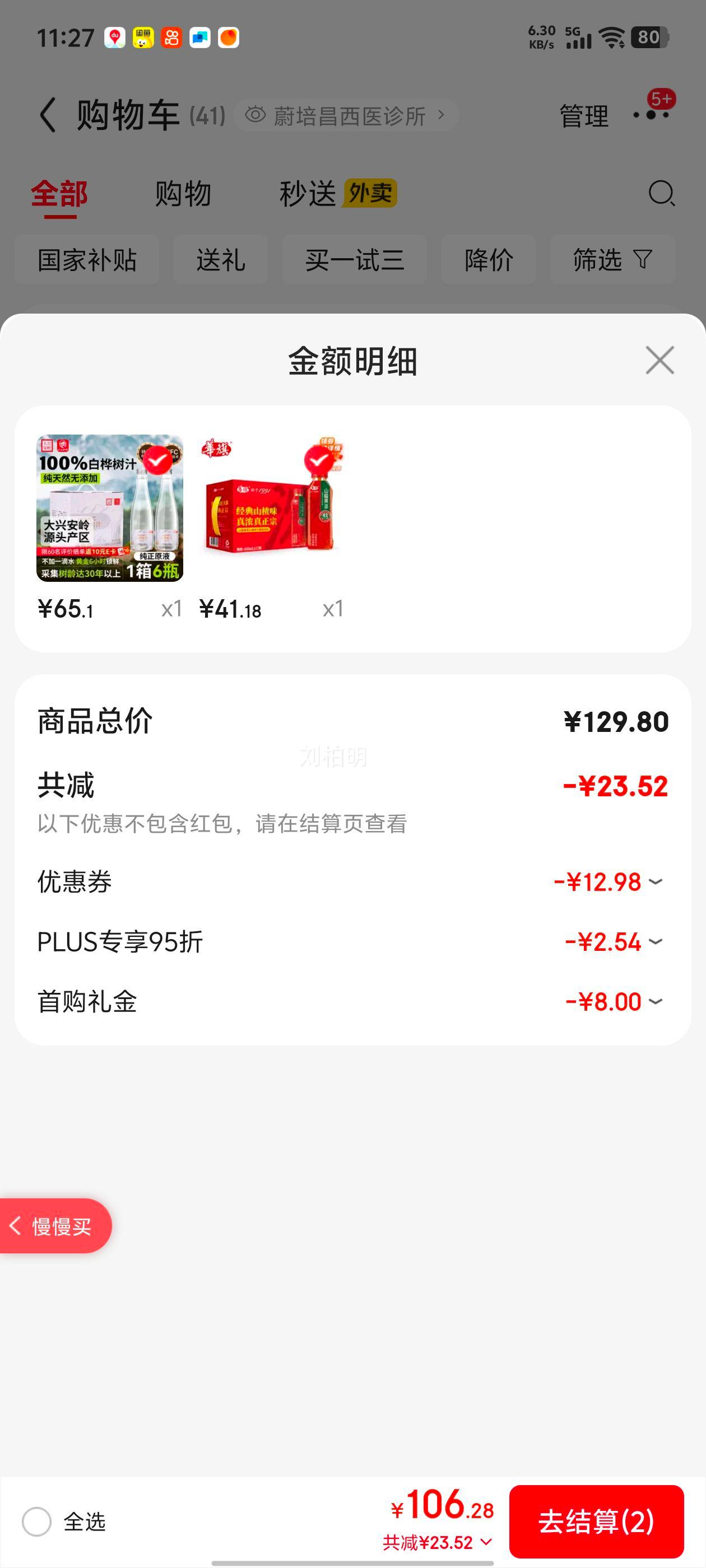This screenshot has height=1568, width=706.
Task: Tap the left arrow on the 慢慢买 tag
Action: coord(17,1226)
